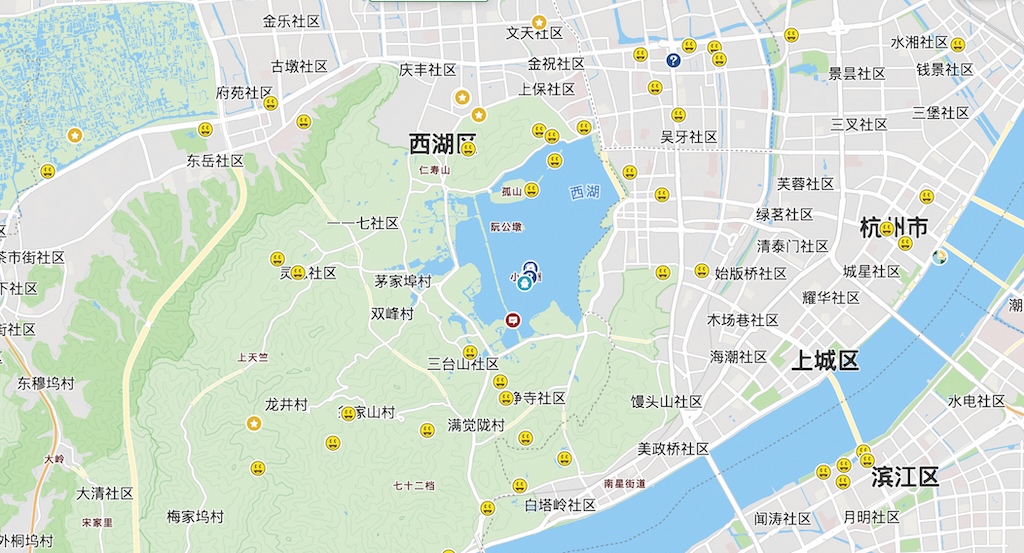Open the dark red marker on West Lake
The image size is (1024, 553).
(513, 320)
